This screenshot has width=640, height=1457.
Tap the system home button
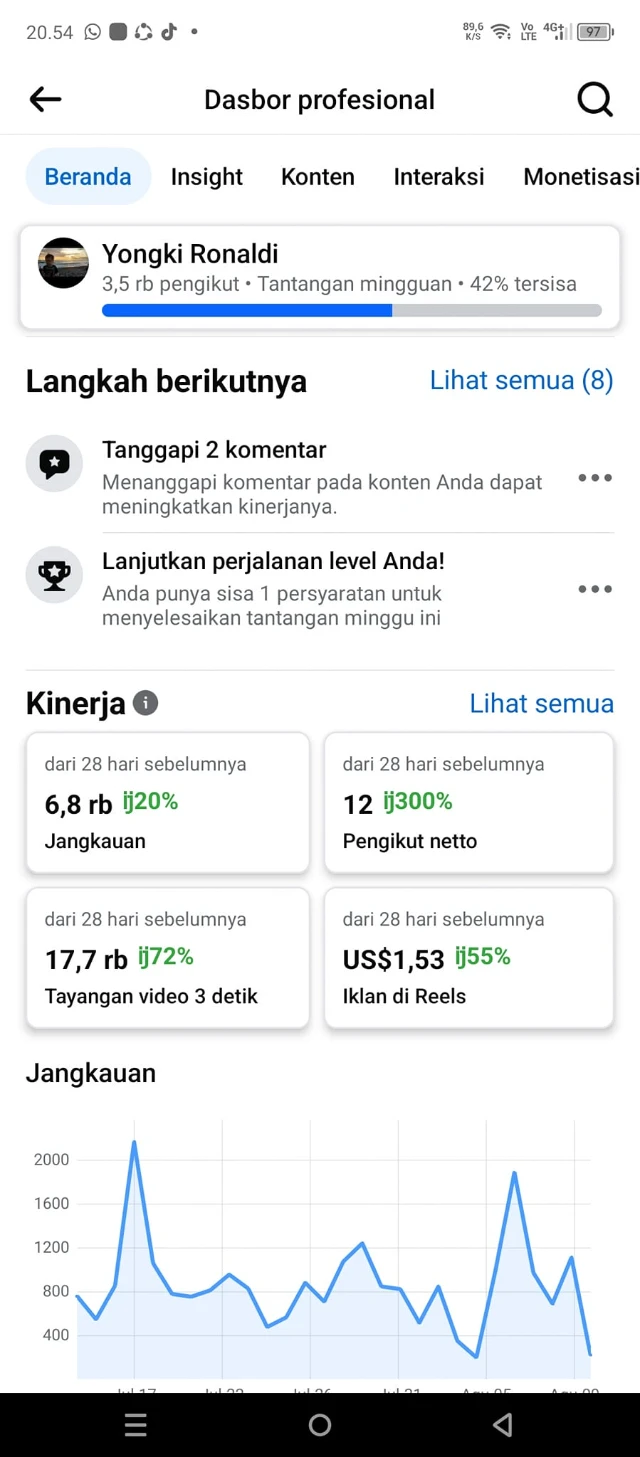320,1425
